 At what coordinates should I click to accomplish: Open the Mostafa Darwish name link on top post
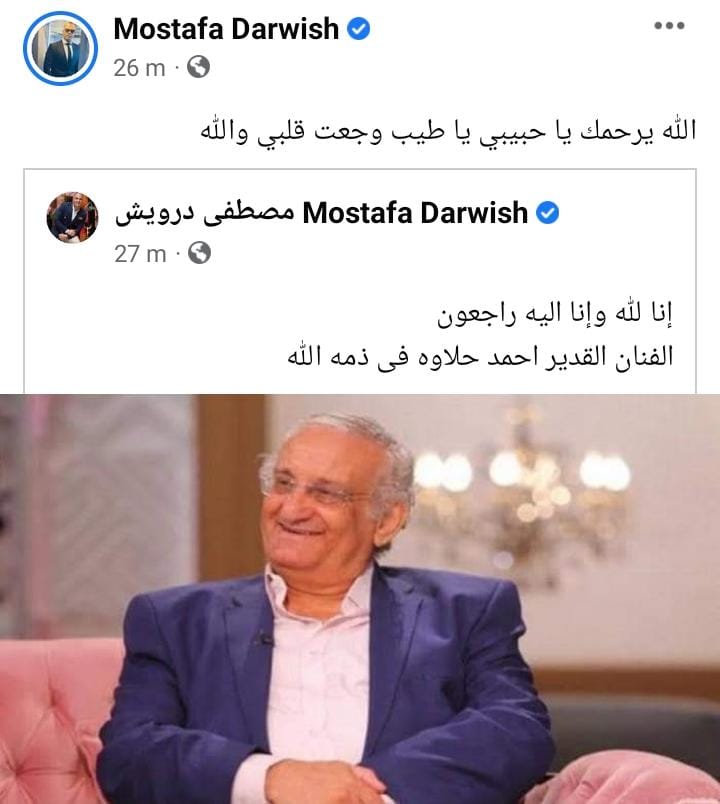tap(226, 29)
